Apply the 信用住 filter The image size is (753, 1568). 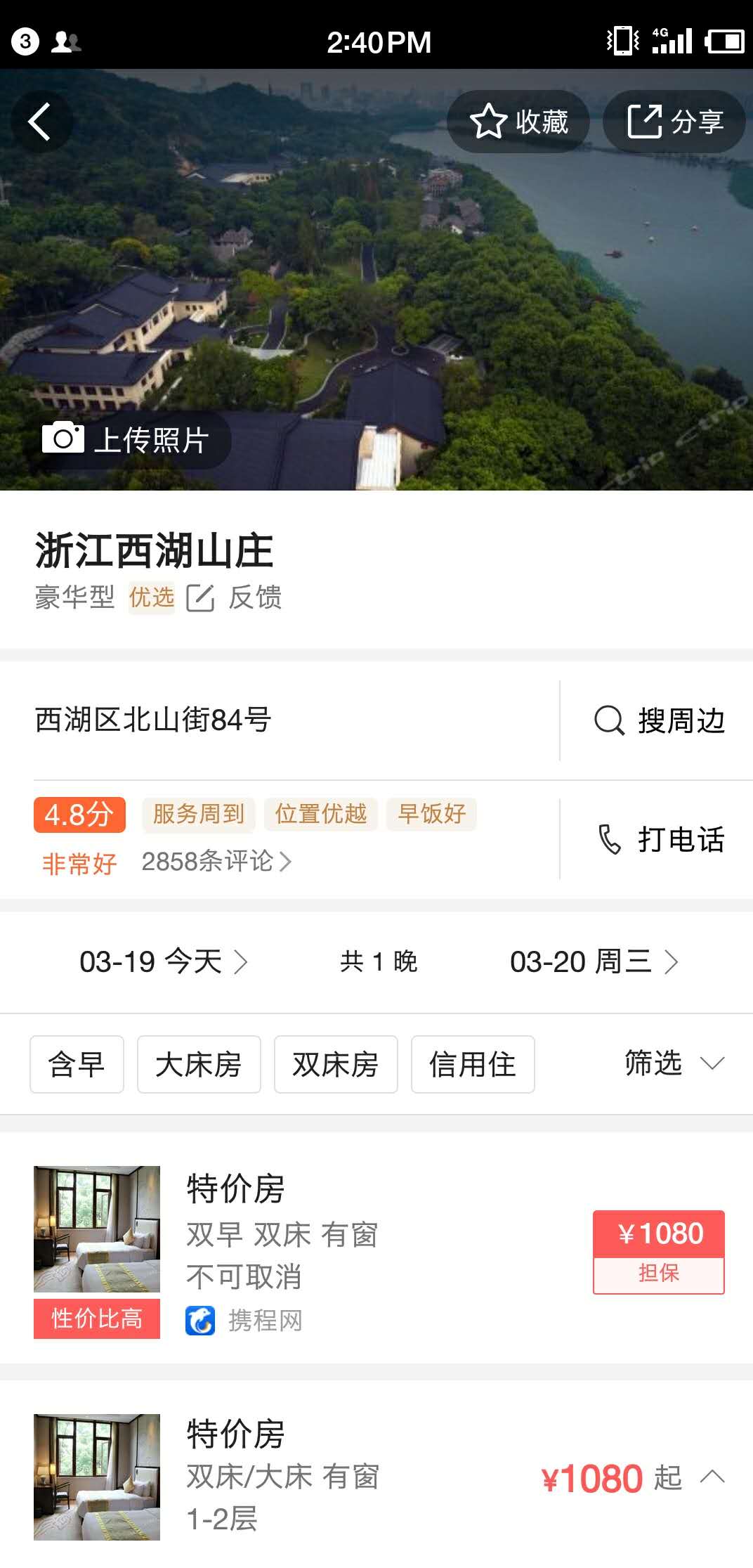pyautogui.click(x=473, y=1064)
